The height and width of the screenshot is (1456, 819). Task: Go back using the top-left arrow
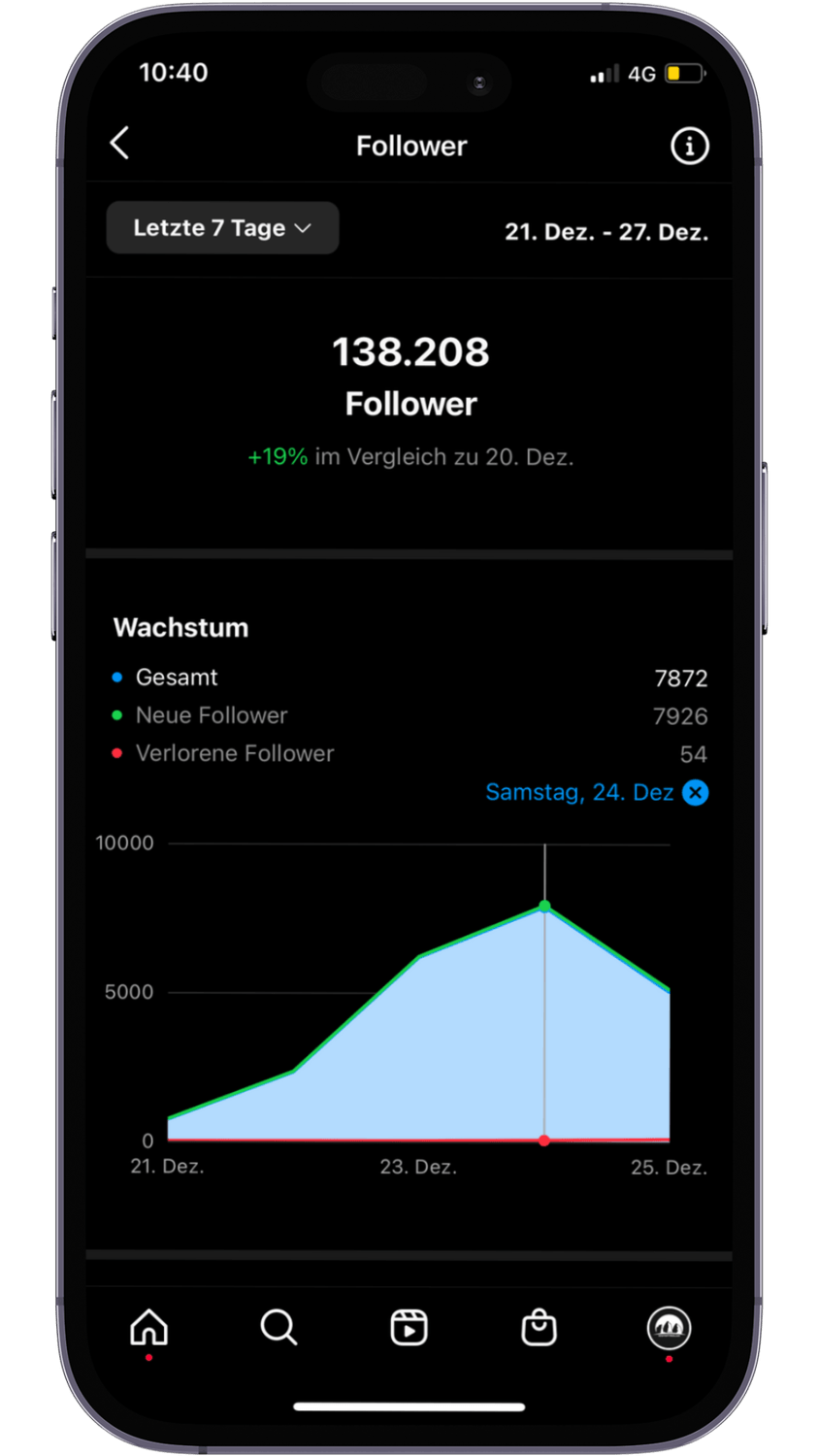point(119,144)
